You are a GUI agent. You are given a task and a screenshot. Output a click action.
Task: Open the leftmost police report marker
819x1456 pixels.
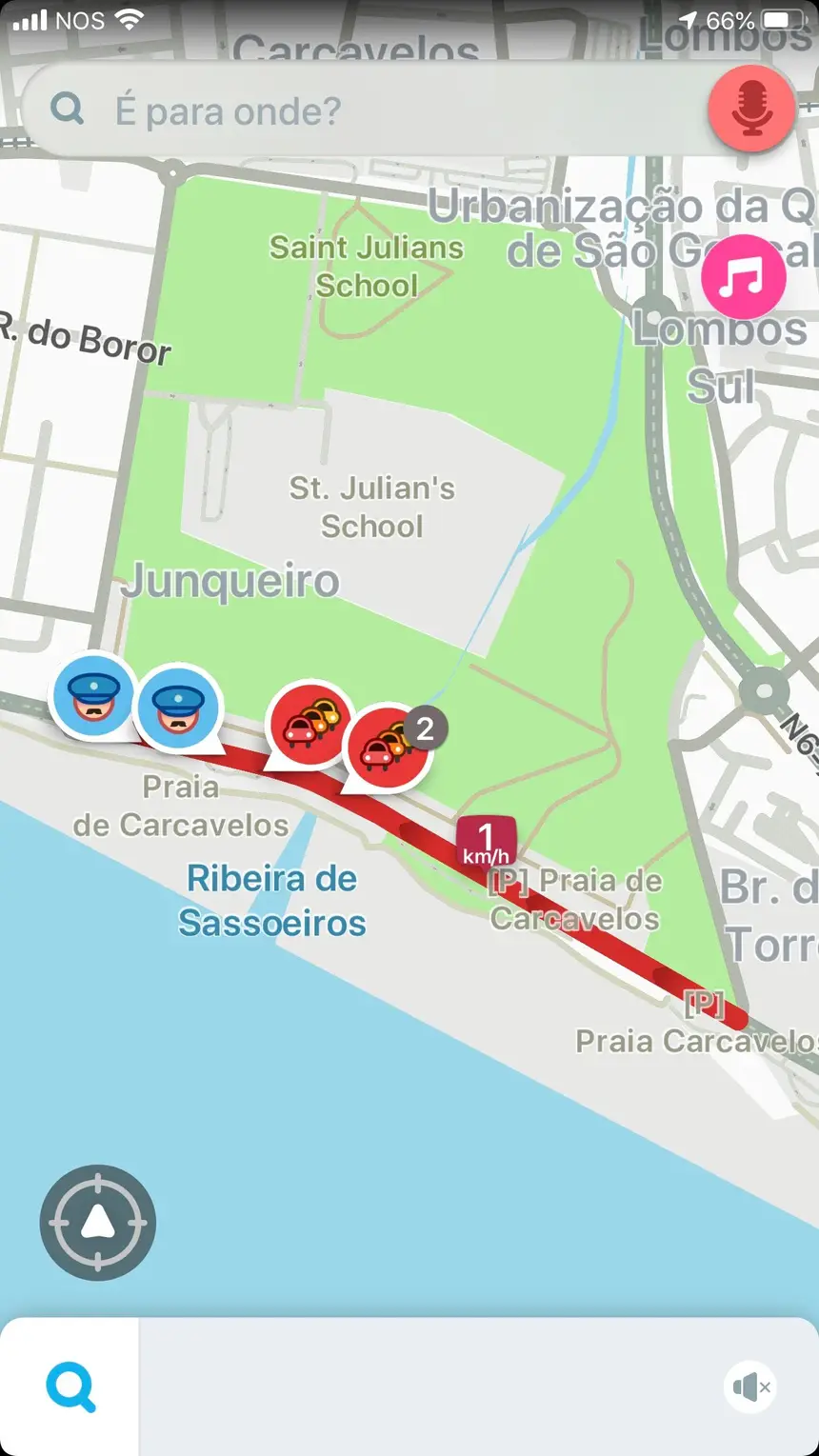pos(92,695)
